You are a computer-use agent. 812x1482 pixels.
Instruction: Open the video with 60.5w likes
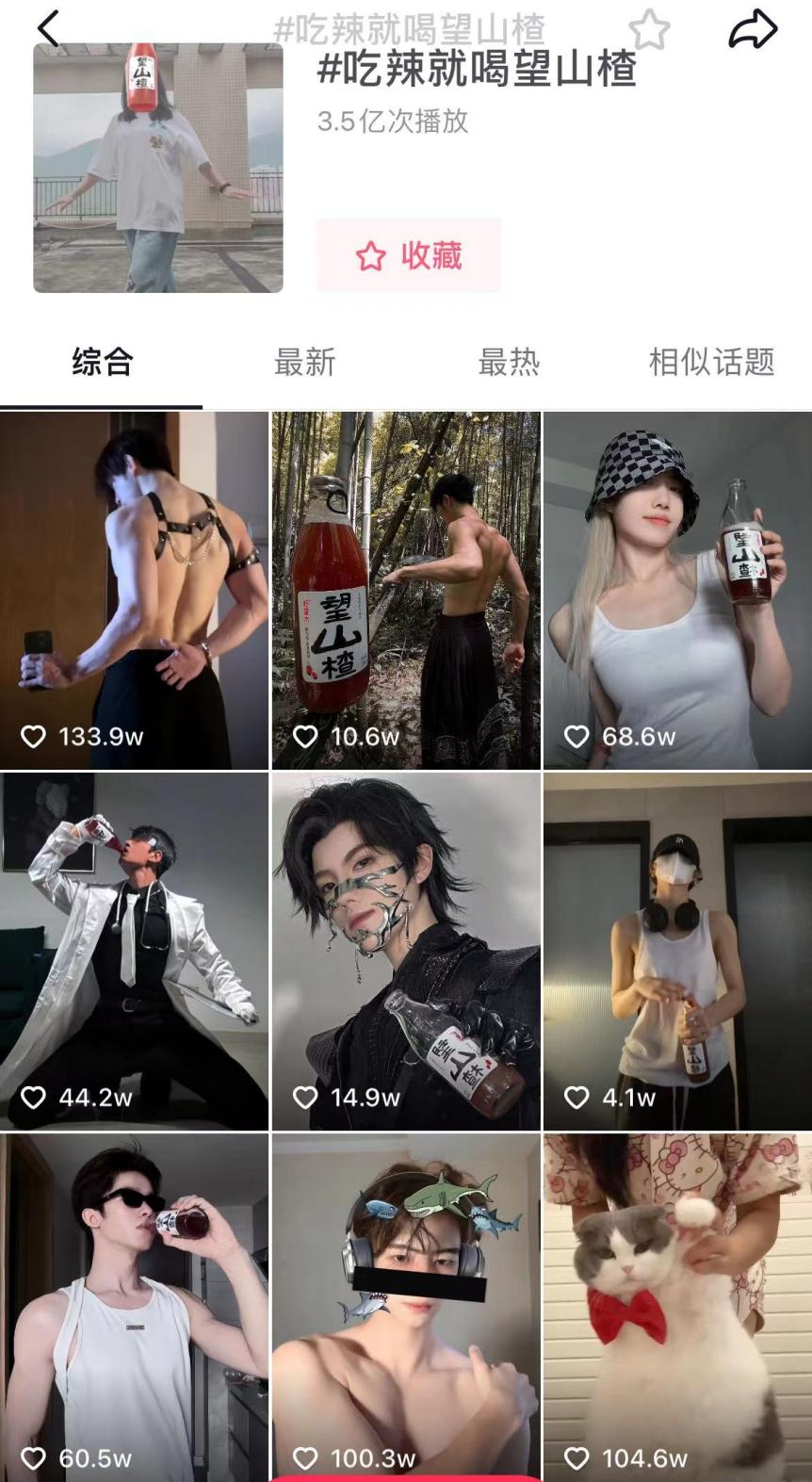[x=134, y=1308]
